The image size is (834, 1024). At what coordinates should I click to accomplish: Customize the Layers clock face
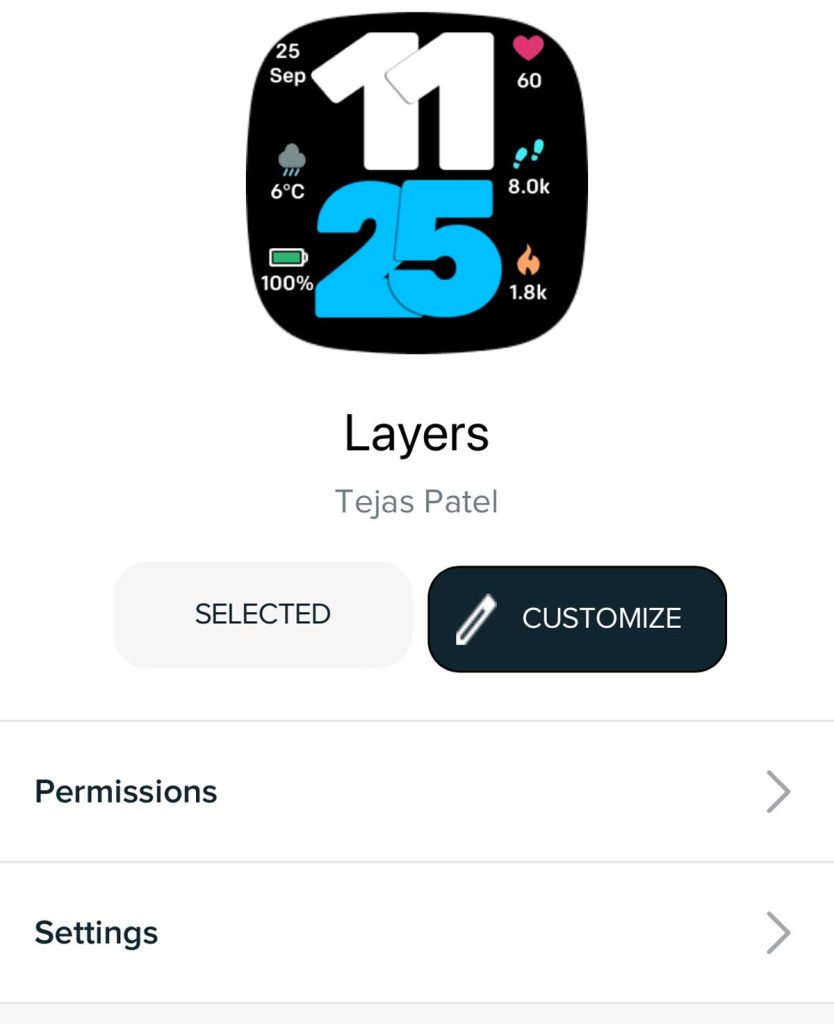[x=577, y=618]
